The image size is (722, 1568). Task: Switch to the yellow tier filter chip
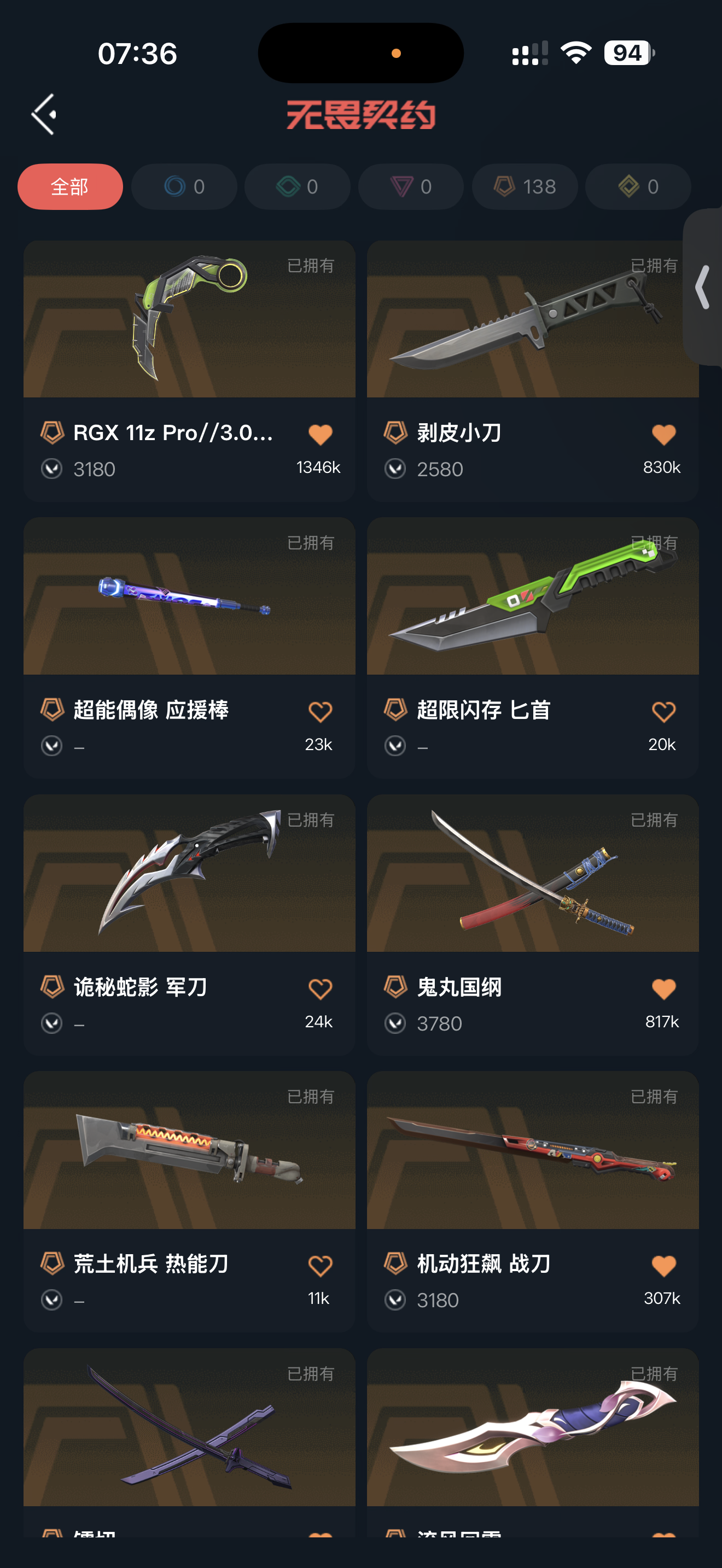(638, 186)
